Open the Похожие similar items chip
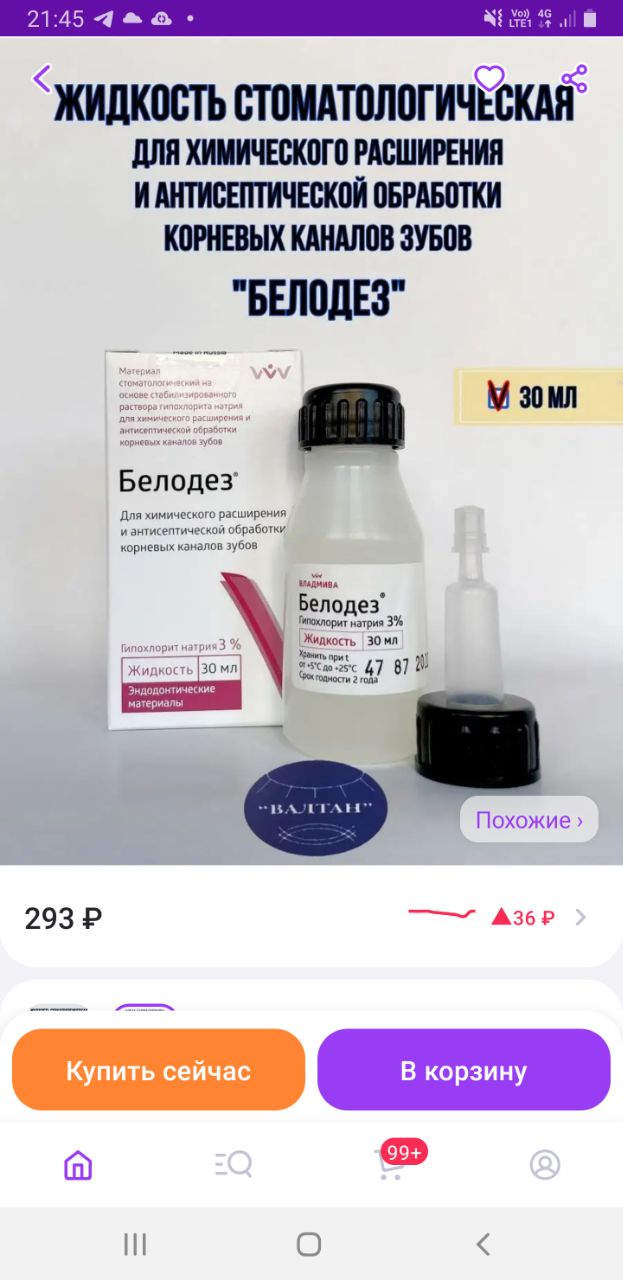Screen dimensions: 623x1280 click(x=529, y=820)
